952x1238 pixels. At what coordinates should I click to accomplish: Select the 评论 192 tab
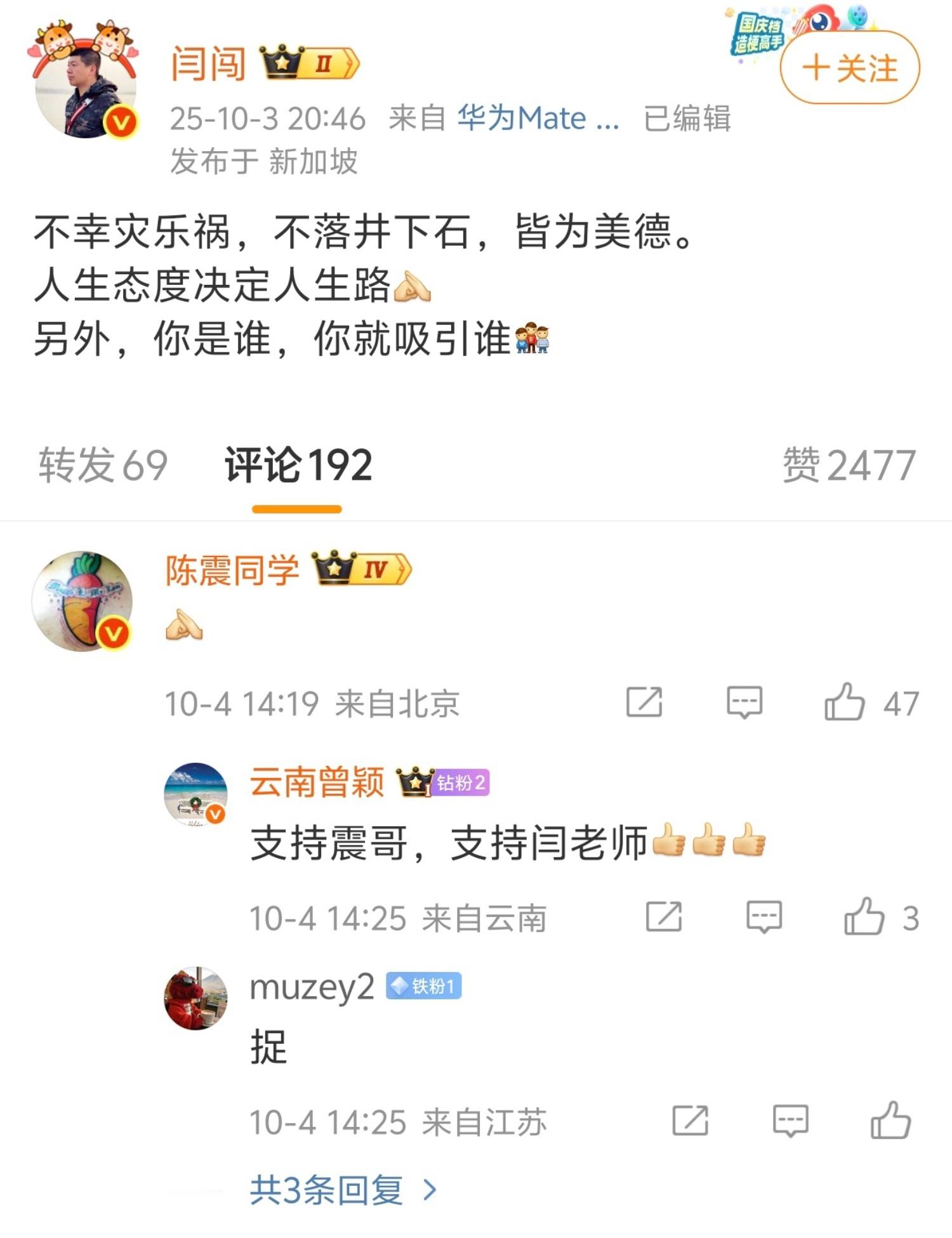(x=298, y=465)
